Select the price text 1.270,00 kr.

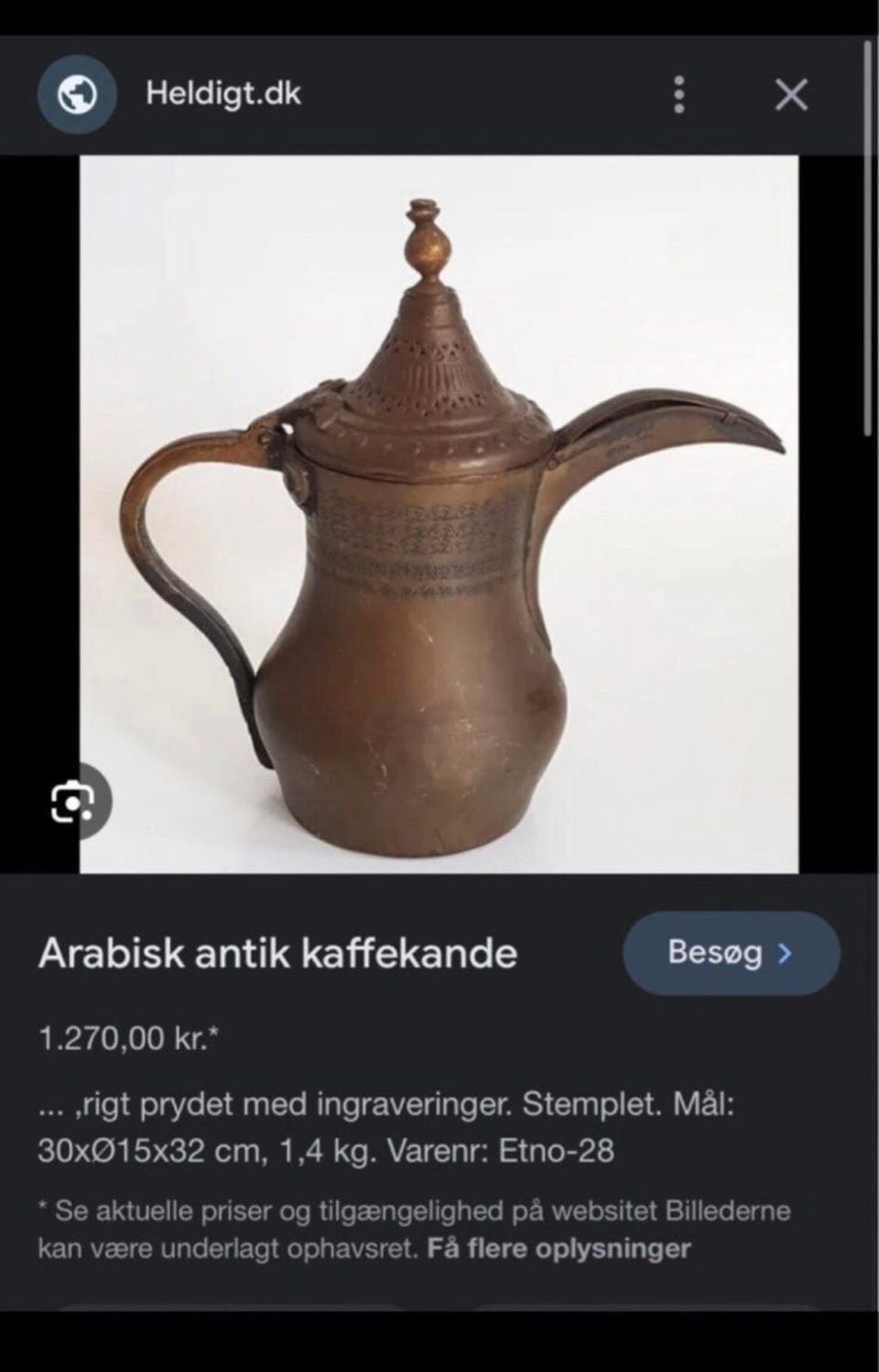point(128,1039)
